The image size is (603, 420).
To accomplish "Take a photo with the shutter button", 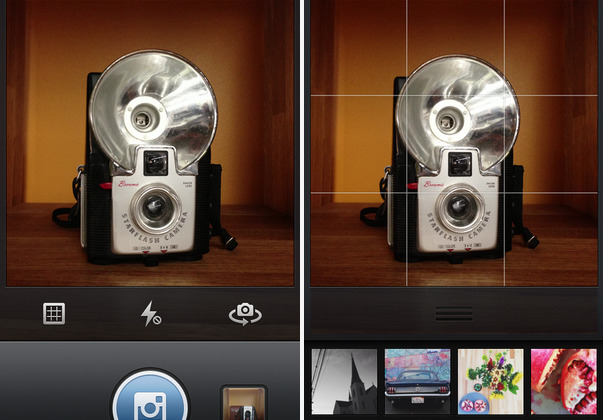I will click(150, 402).
